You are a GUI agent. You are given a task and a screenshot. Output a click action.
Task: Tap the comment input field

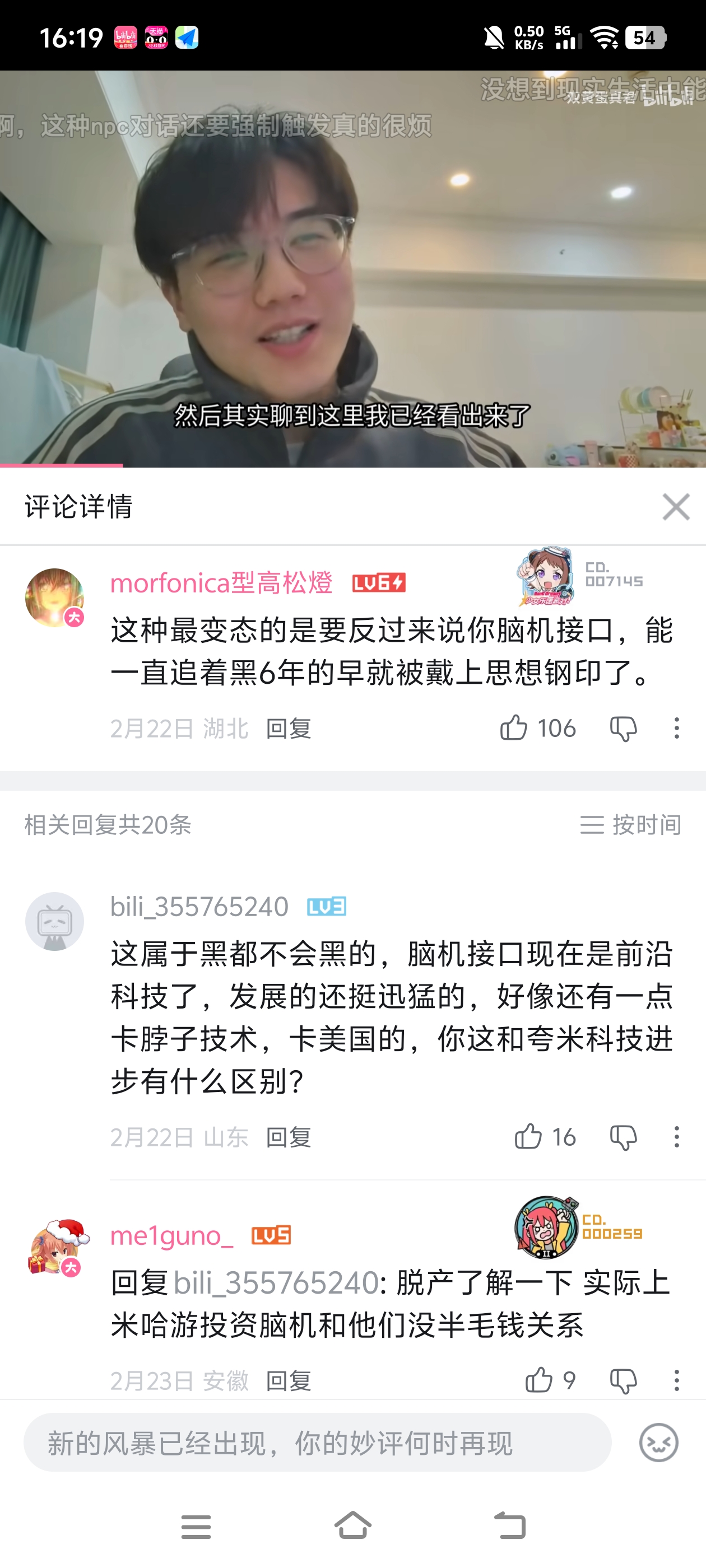point(317,1443)
